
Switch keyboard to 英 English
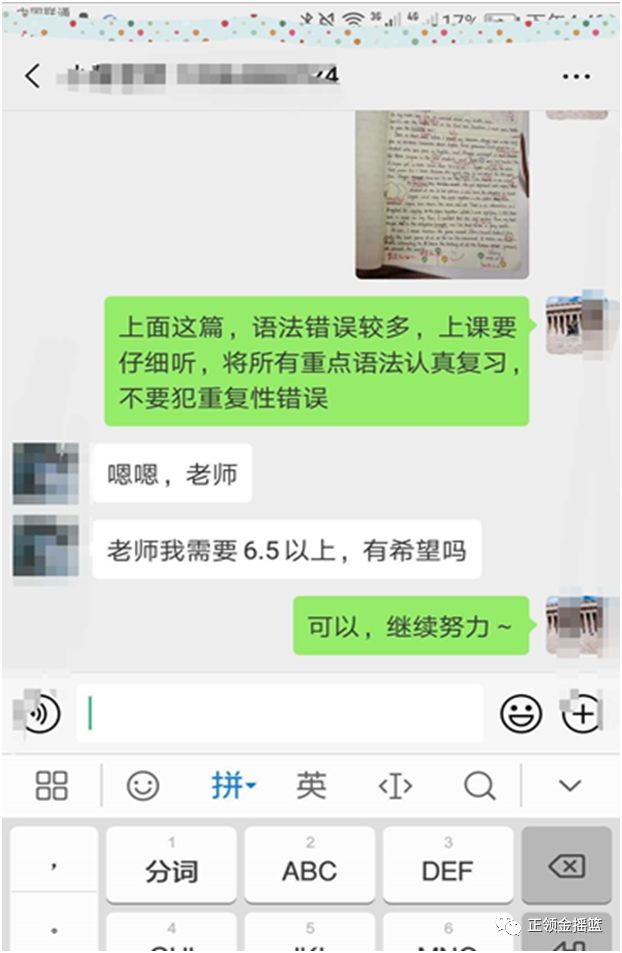(311, 786)
